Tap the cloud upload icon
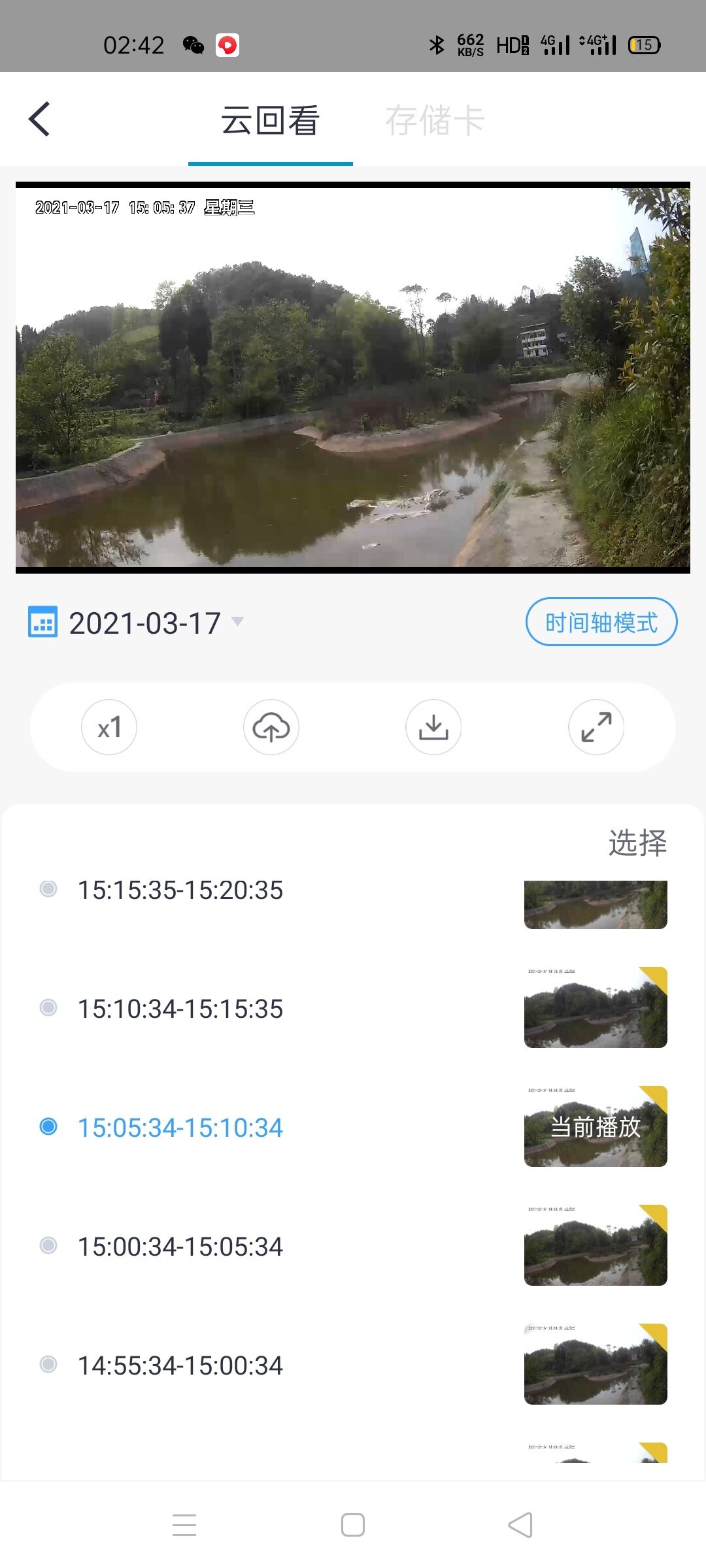Image resolution: width=706 pixels, height=1568 pixels. [x=271, y=727]
